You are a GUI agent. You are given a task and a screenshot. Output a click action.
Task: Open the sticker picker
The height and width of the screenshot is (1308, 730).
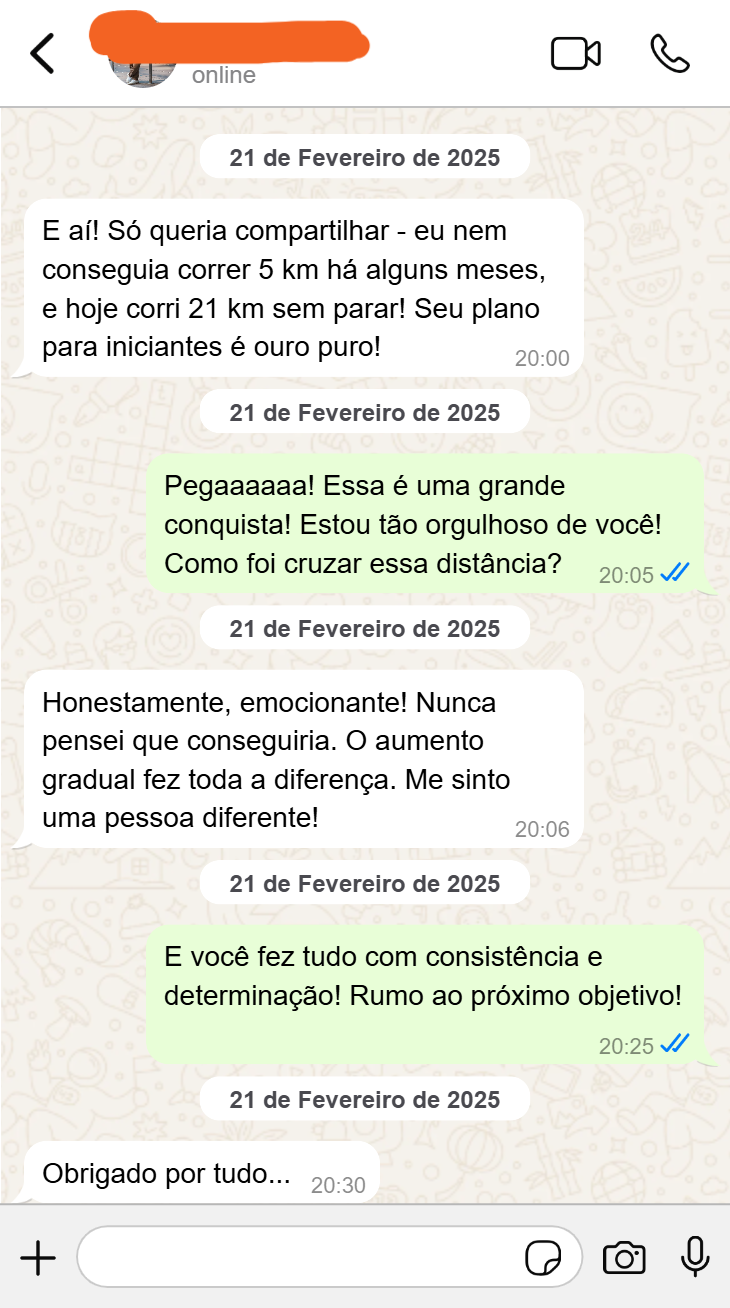pos(543,1258)
